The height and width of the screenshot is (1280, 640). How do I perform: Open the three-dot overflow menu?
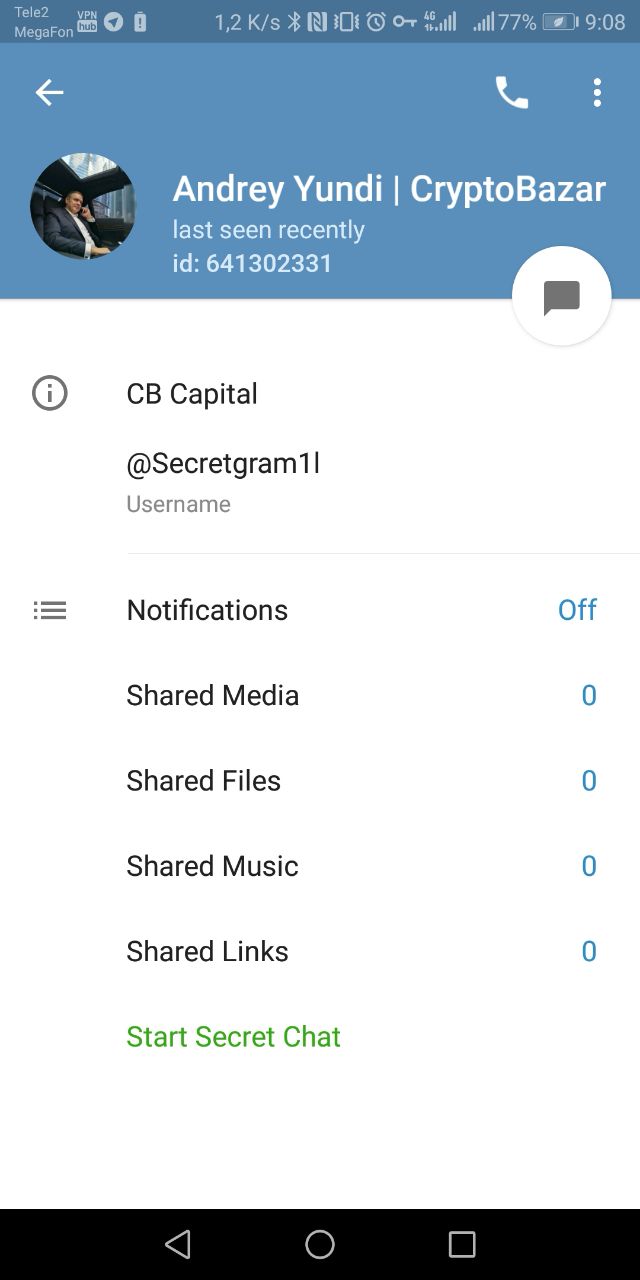[597, 93]
